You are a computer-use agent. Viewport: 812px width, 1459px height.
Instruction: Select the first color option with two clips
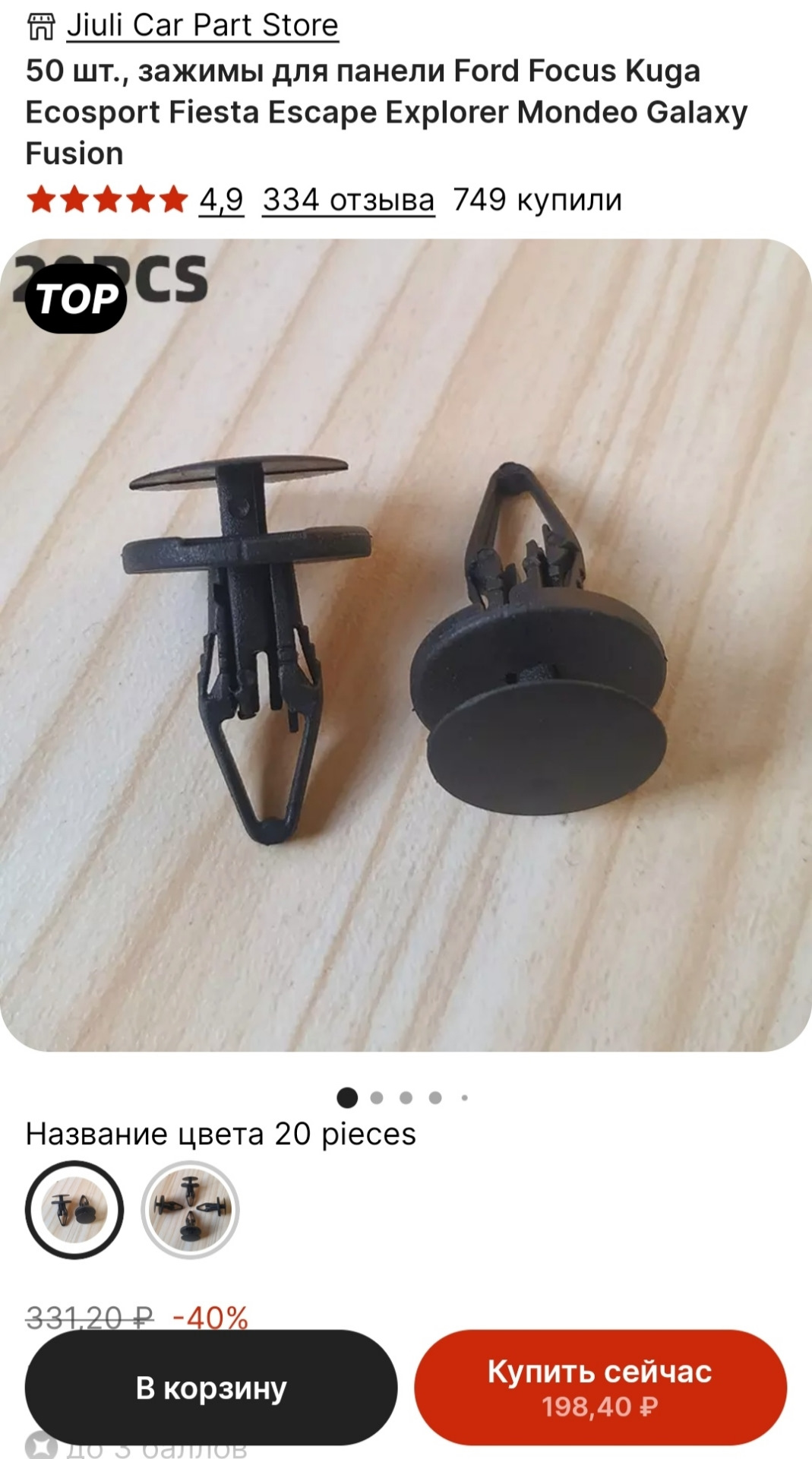point(74,1210)
